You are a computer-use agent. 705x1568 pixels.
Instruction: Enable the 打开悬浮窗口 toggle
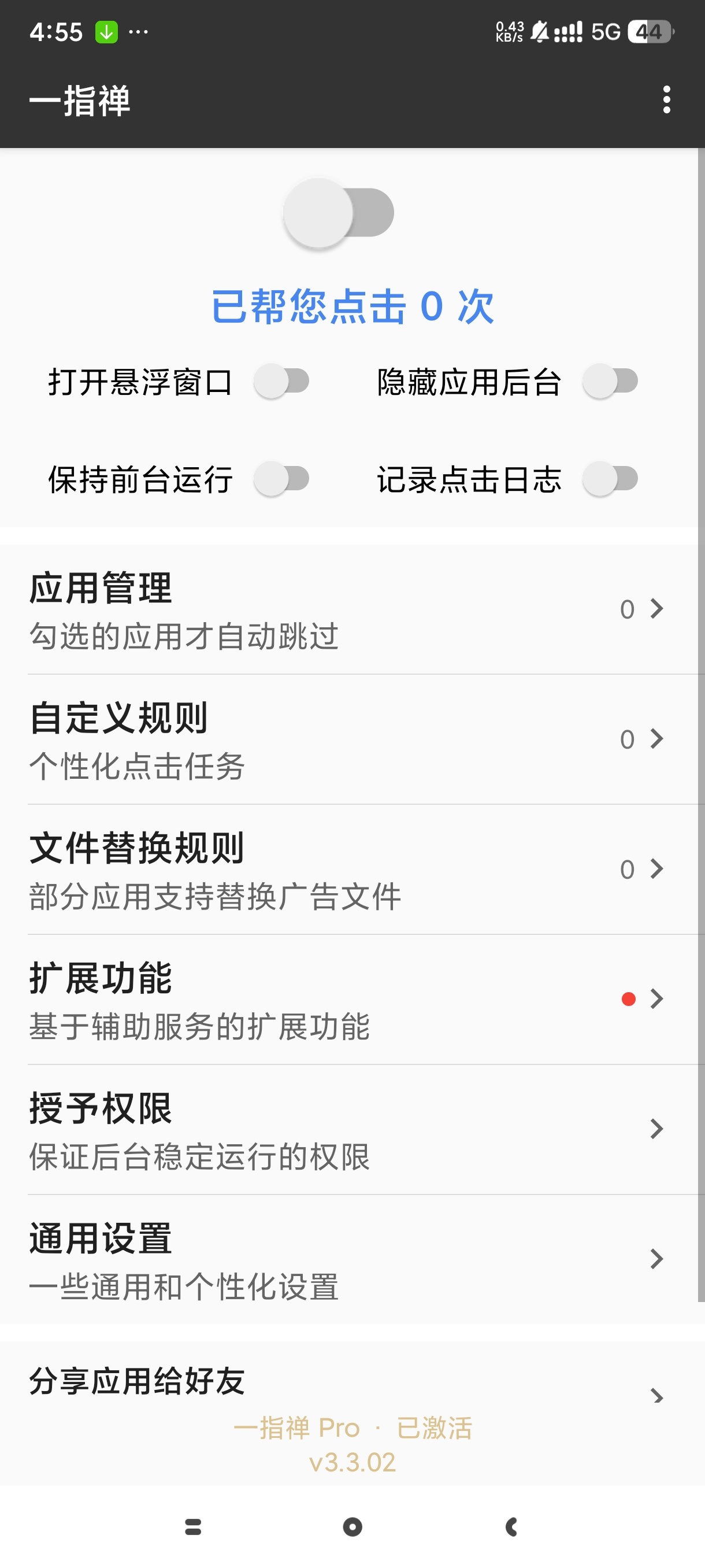pos(281,382)
